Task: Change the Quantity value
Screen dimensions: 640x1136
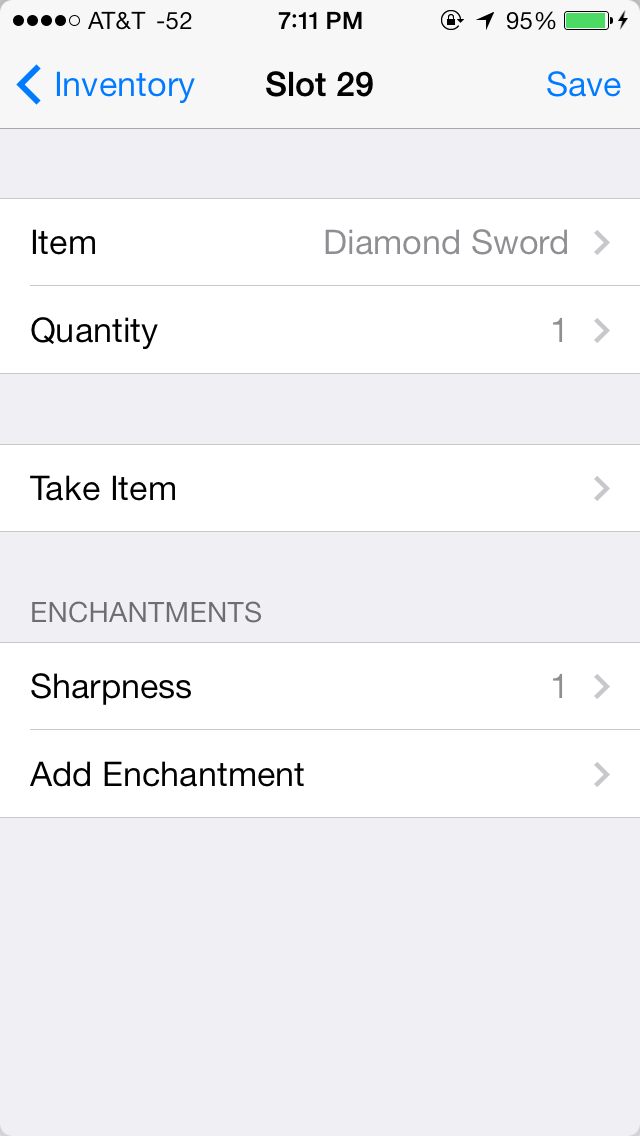Action: point(320,331)
